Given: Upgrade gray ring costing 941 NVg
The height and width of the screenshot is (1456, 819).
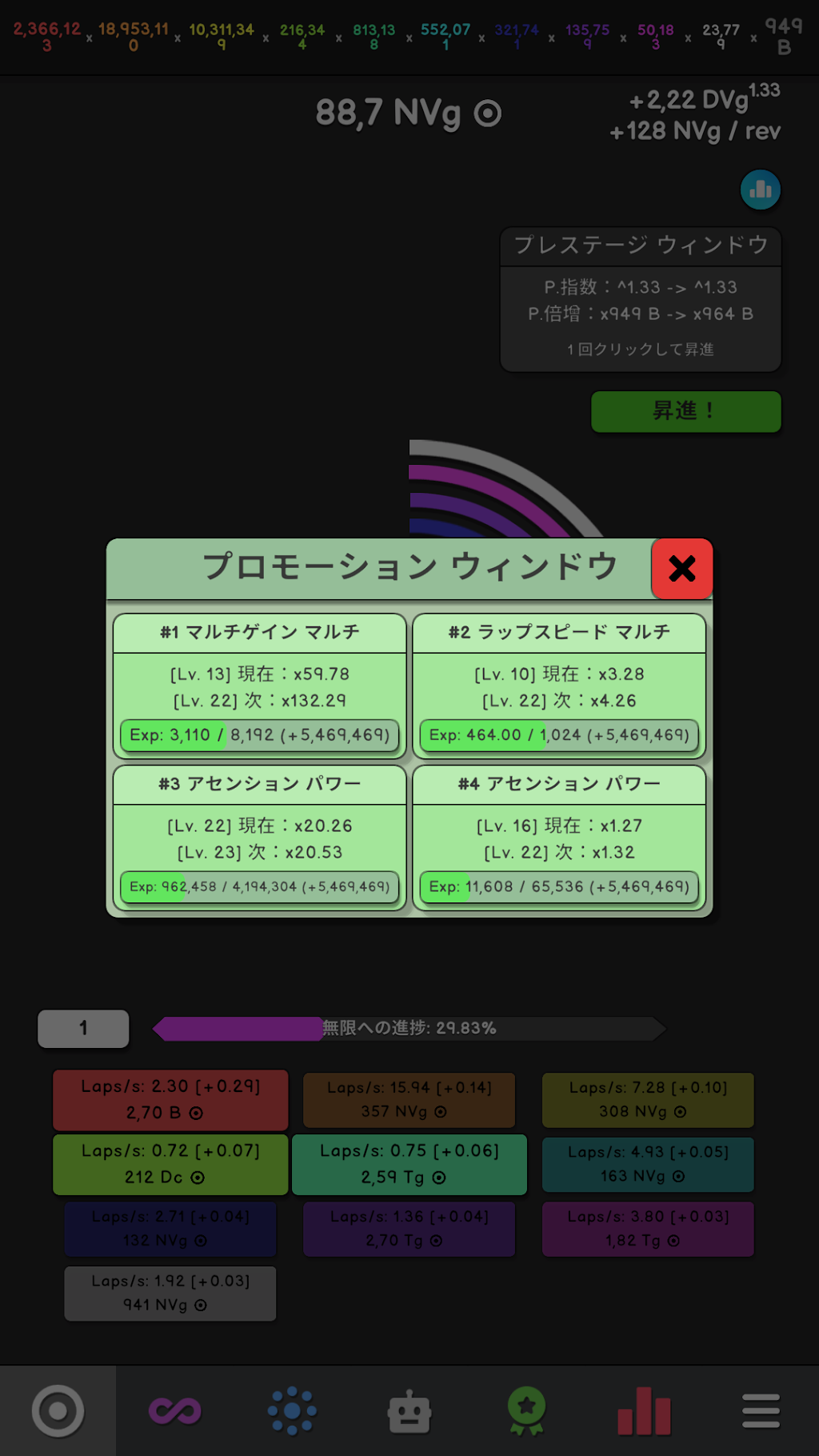Looking at the screenshot, I should pyautogui.click(x=170, y=1294).
